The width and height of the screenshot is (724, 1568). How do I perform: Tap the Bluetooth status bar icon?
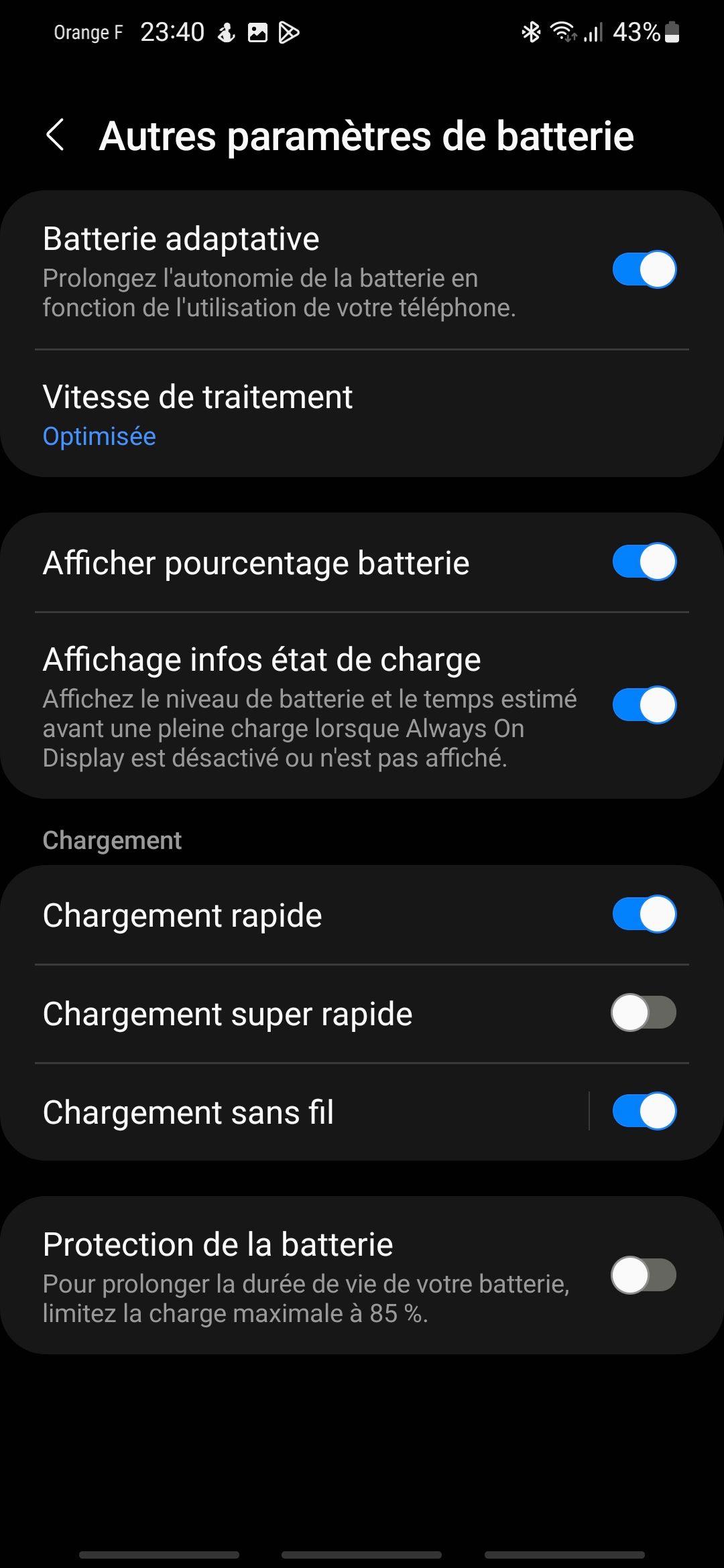click(x=530, y=31)
